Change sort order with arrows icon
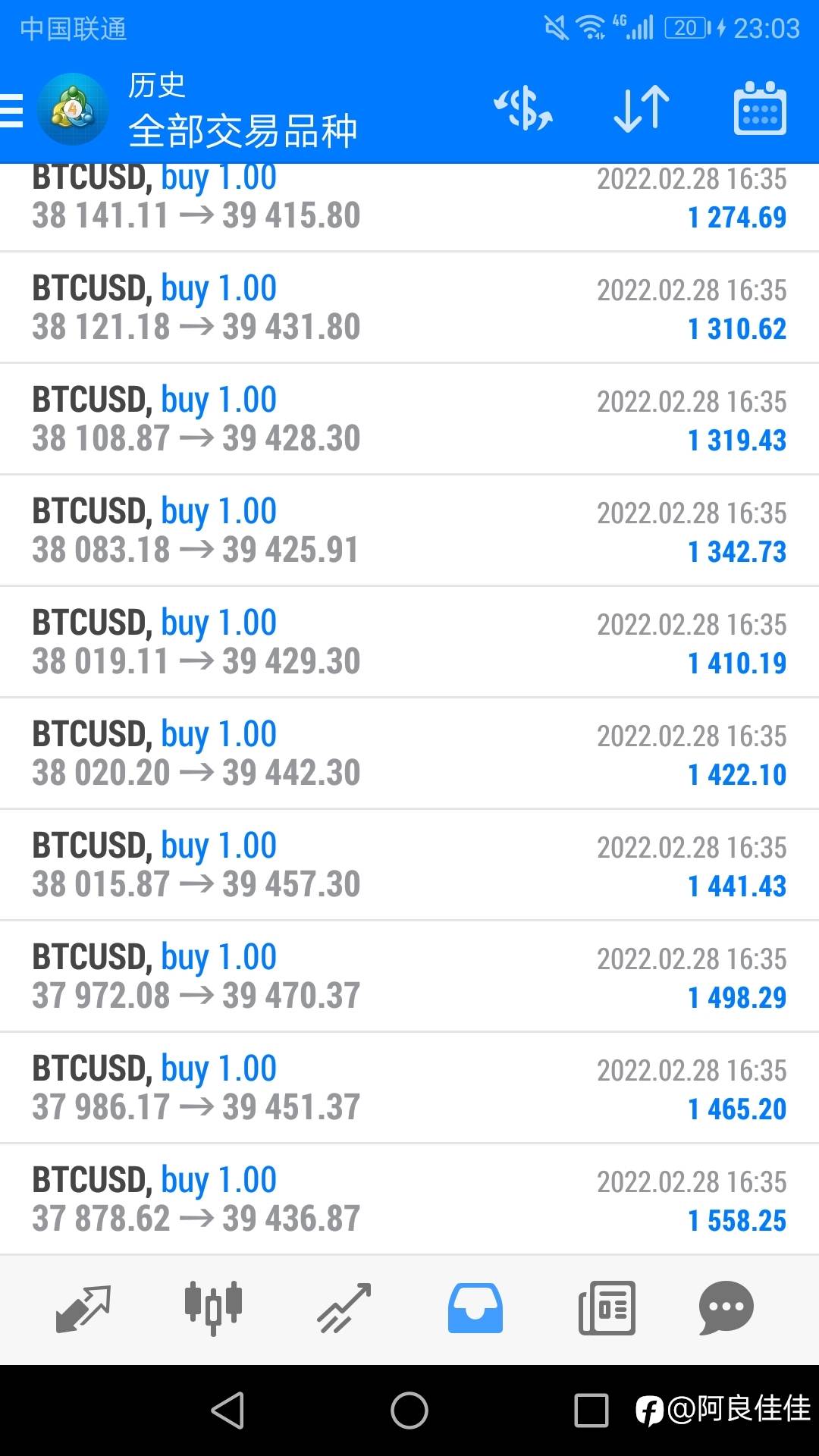Viewport: 819px width, 1456px height. point(642,108)
